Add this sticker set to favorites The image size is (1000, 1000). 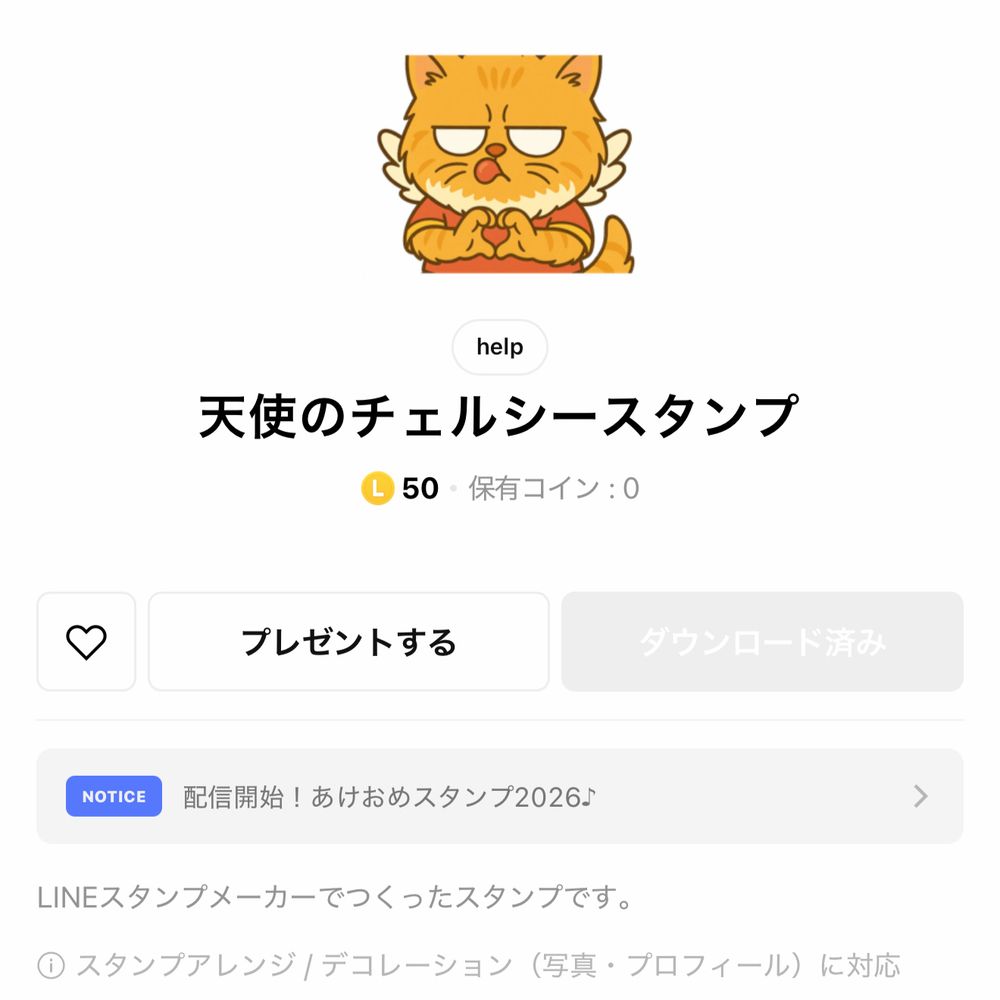point(86,642)
